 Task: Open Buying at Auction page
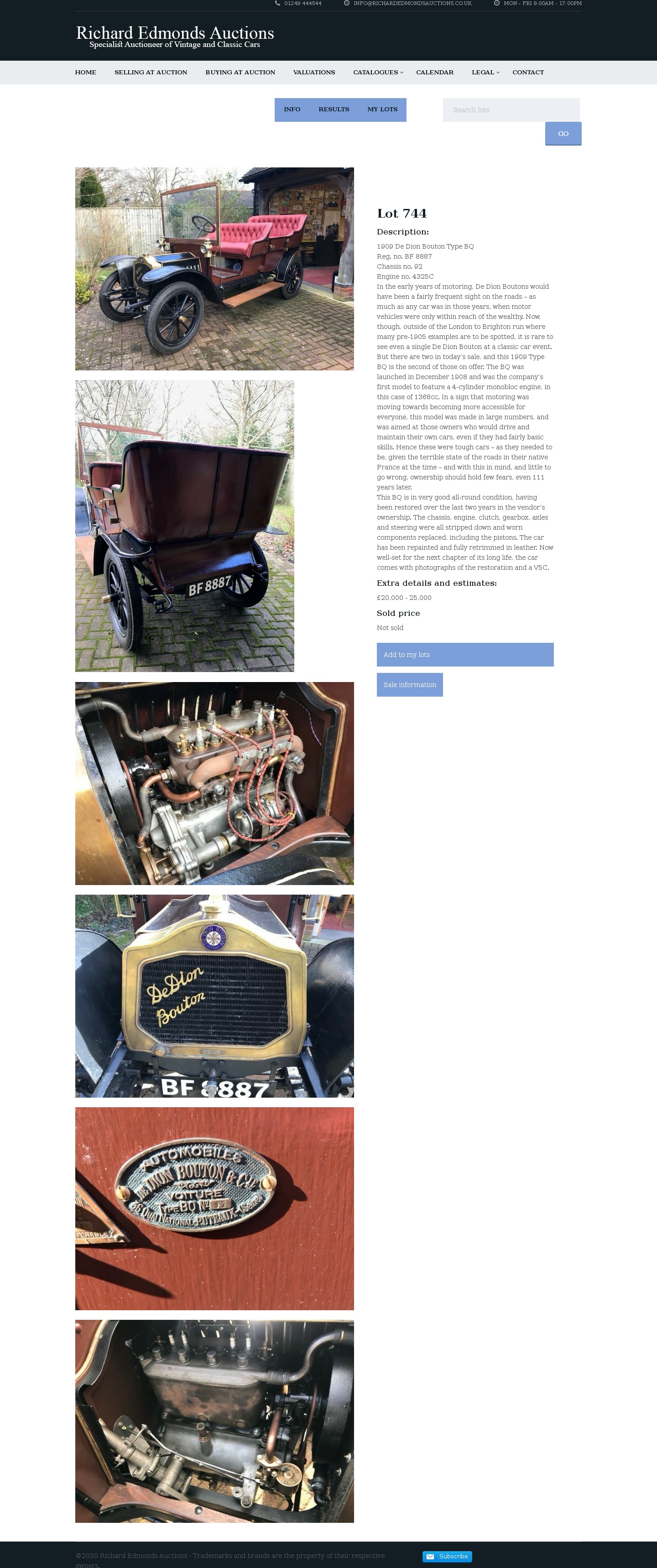click(240, 73)
